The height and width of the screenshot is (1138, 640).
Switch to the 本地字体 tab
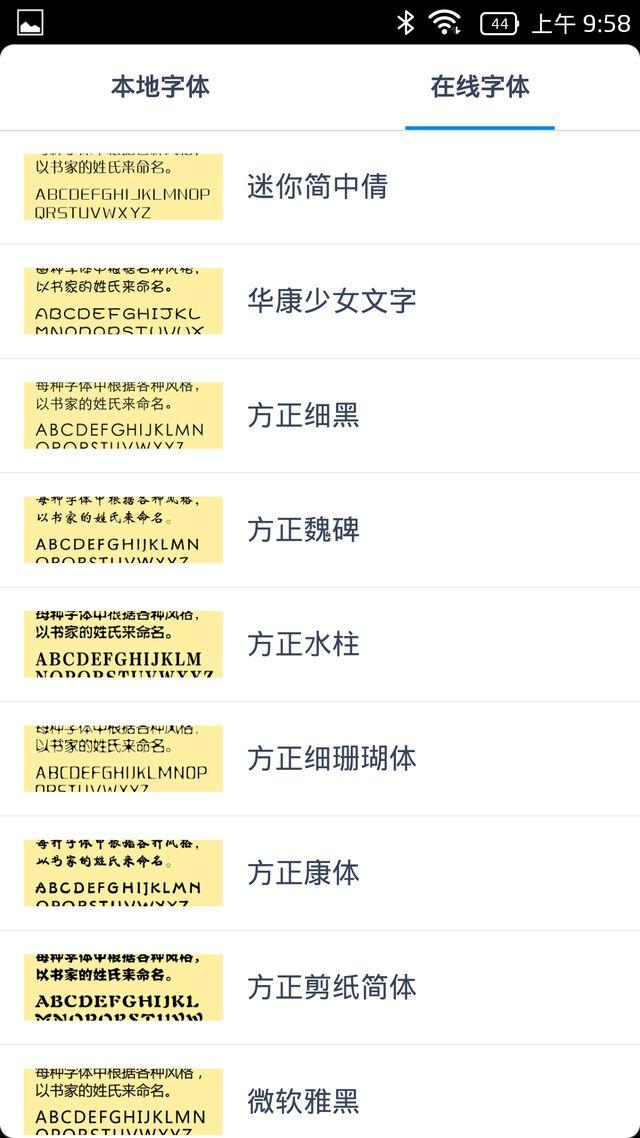coord(160,87)
